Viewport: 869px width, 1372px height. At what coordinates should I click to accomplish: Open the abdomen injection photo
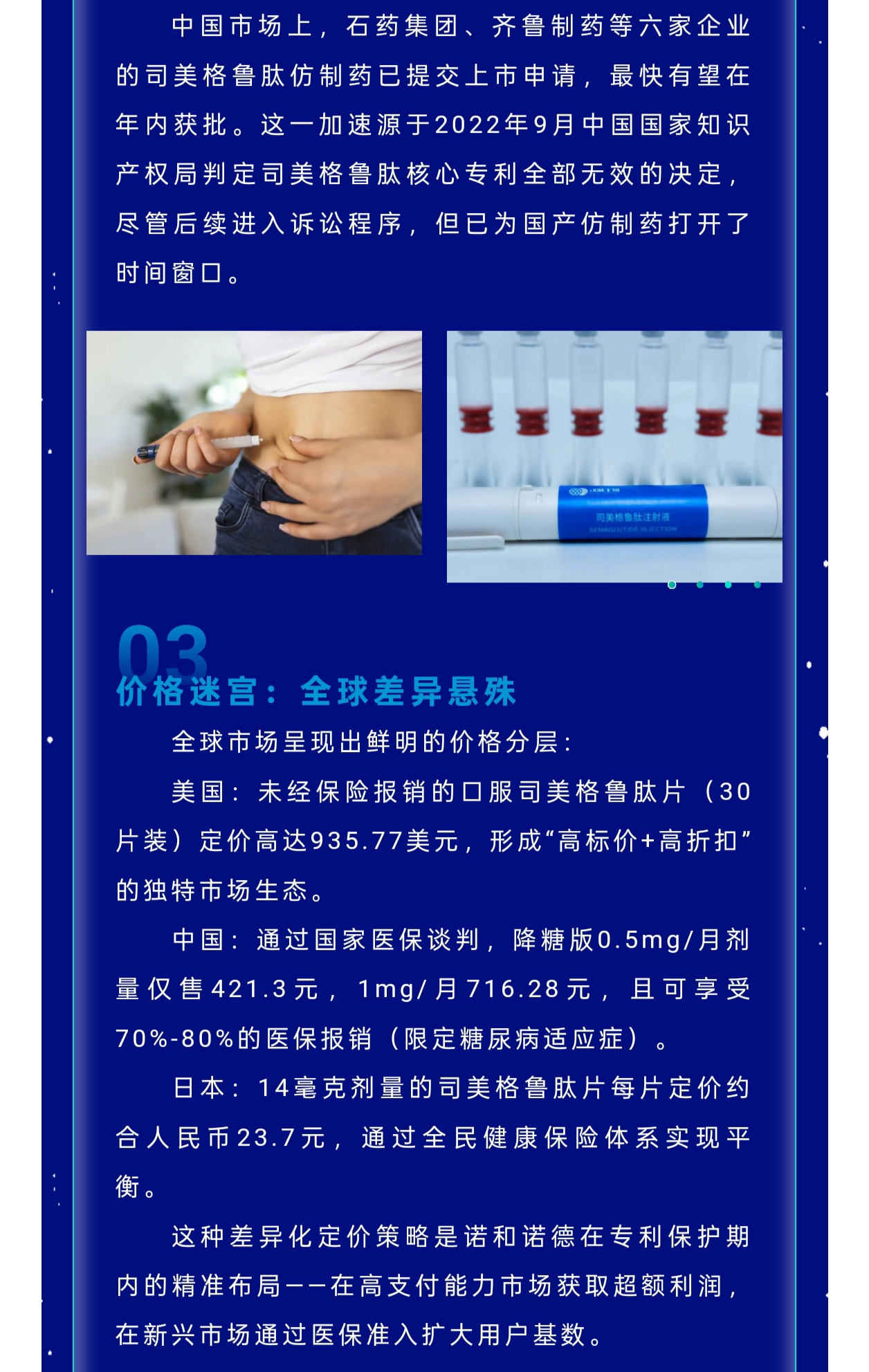point(254,443)
